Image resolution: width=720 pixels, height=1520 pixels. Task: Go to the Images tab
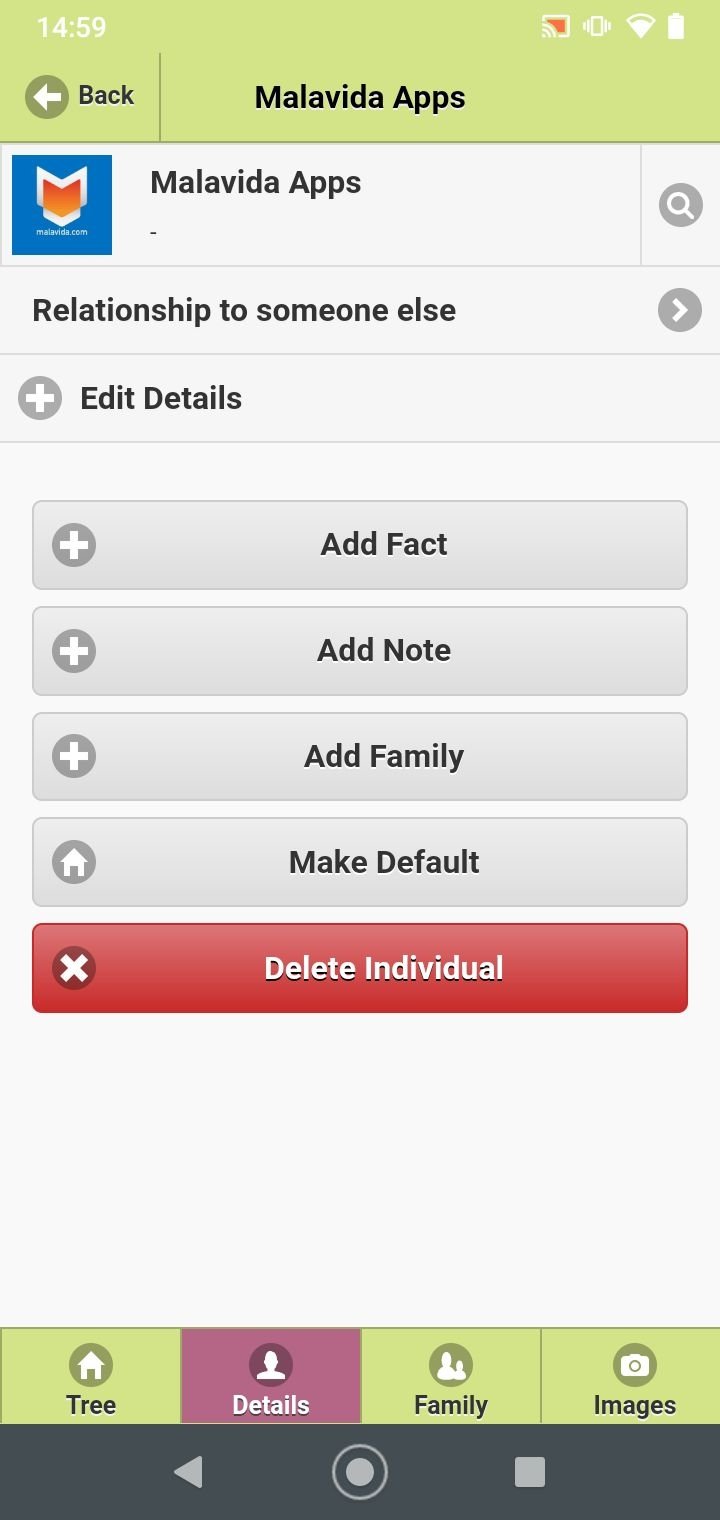631,1376
